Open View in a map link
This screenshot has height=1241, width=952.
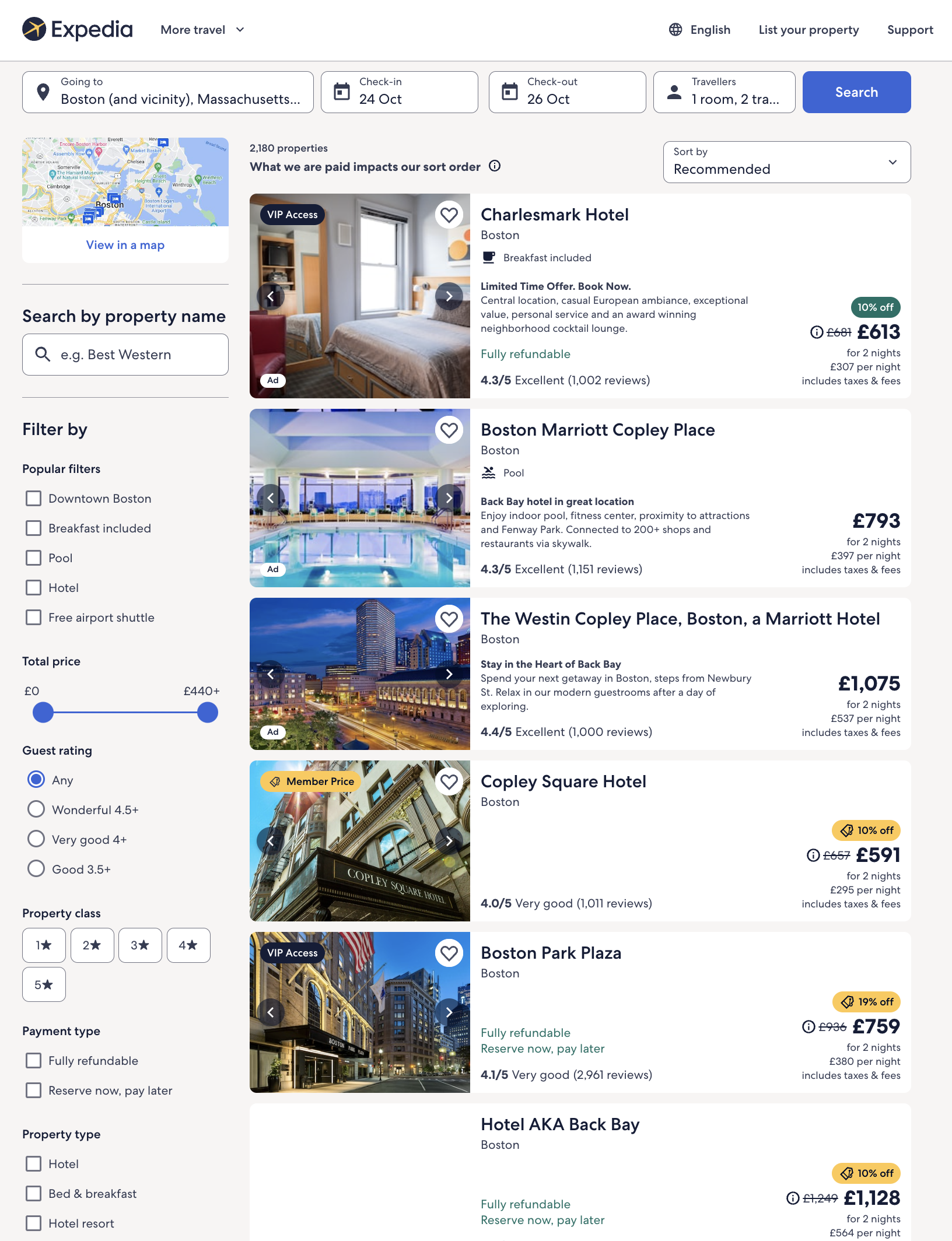(x=125, y=245)
